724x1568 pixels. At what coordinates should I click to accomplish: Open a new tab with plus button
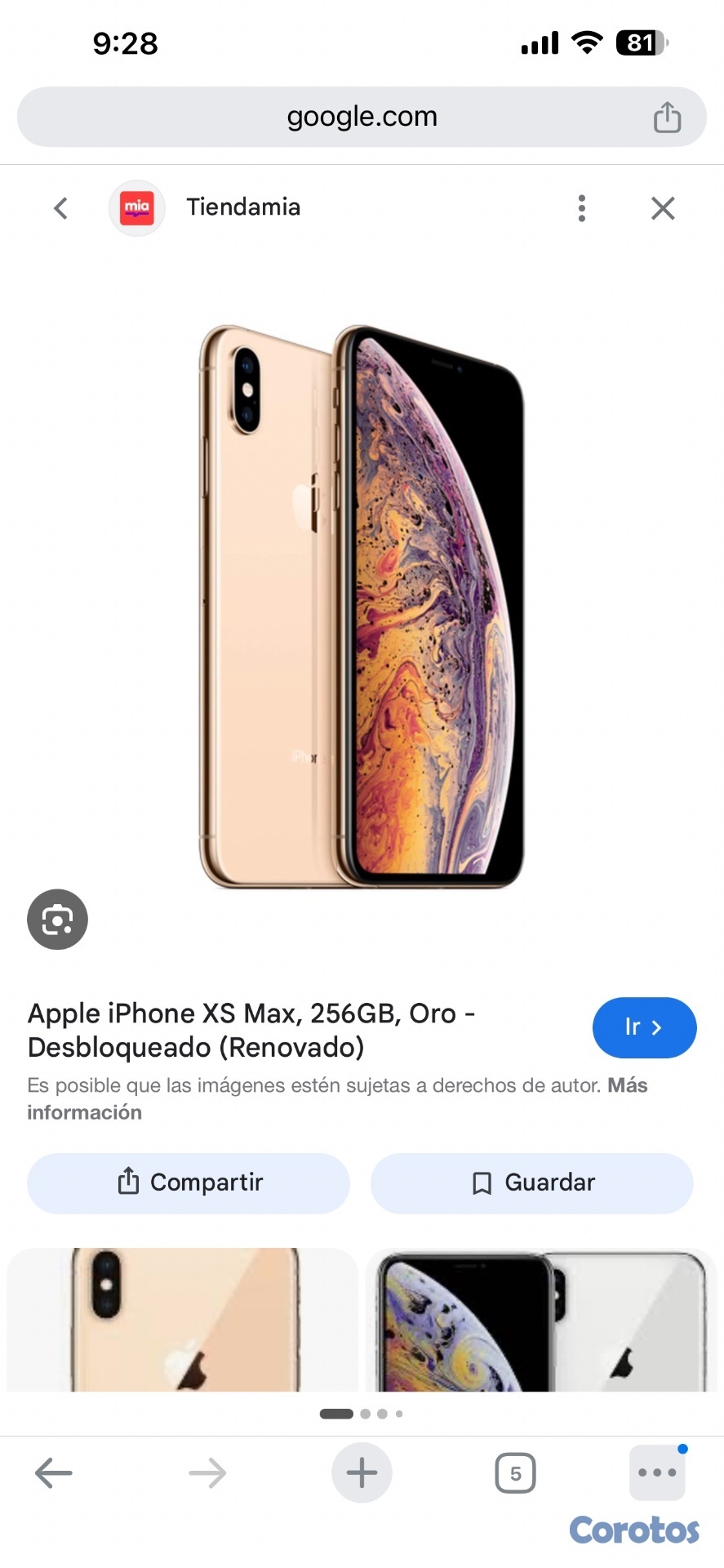(x=362, y=1473)
